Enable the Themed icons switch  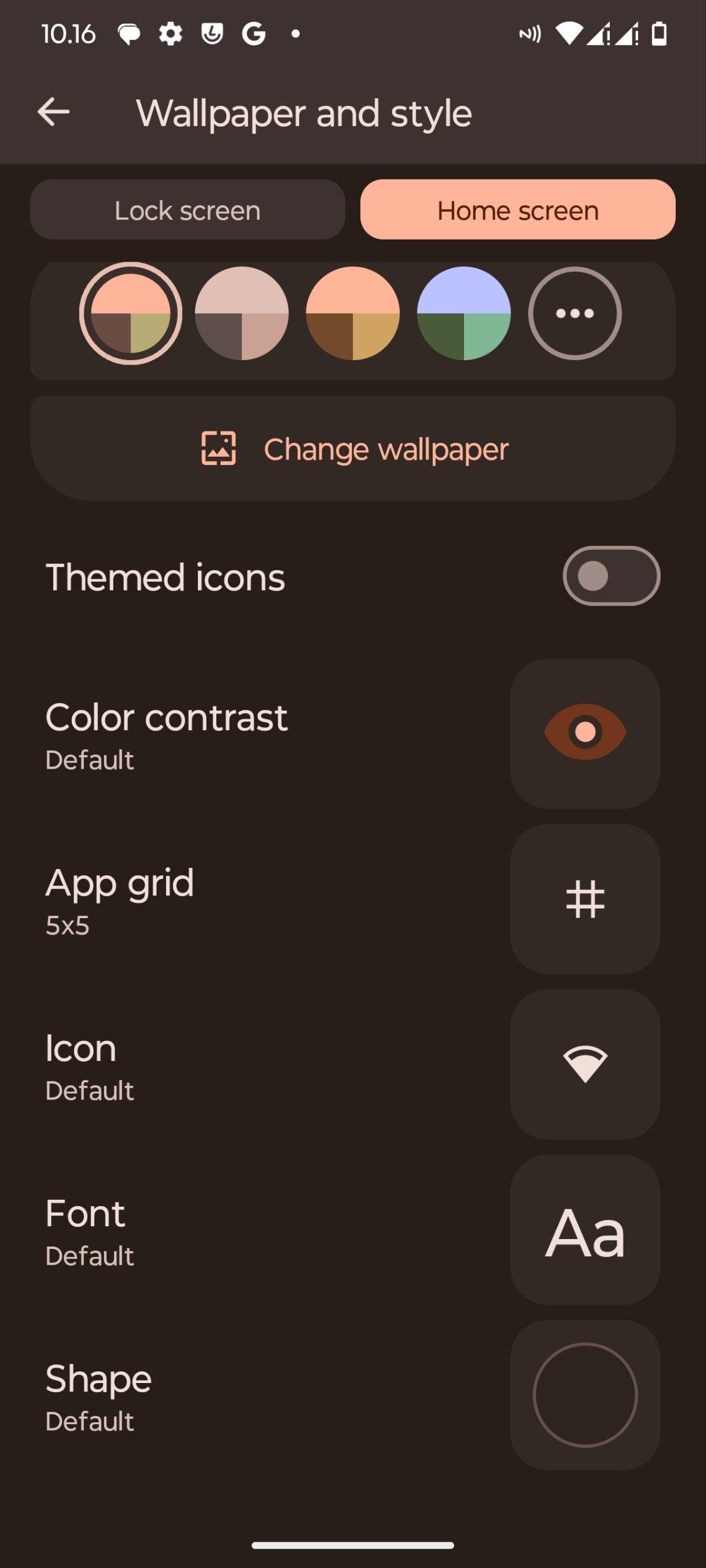coord(611,576)
